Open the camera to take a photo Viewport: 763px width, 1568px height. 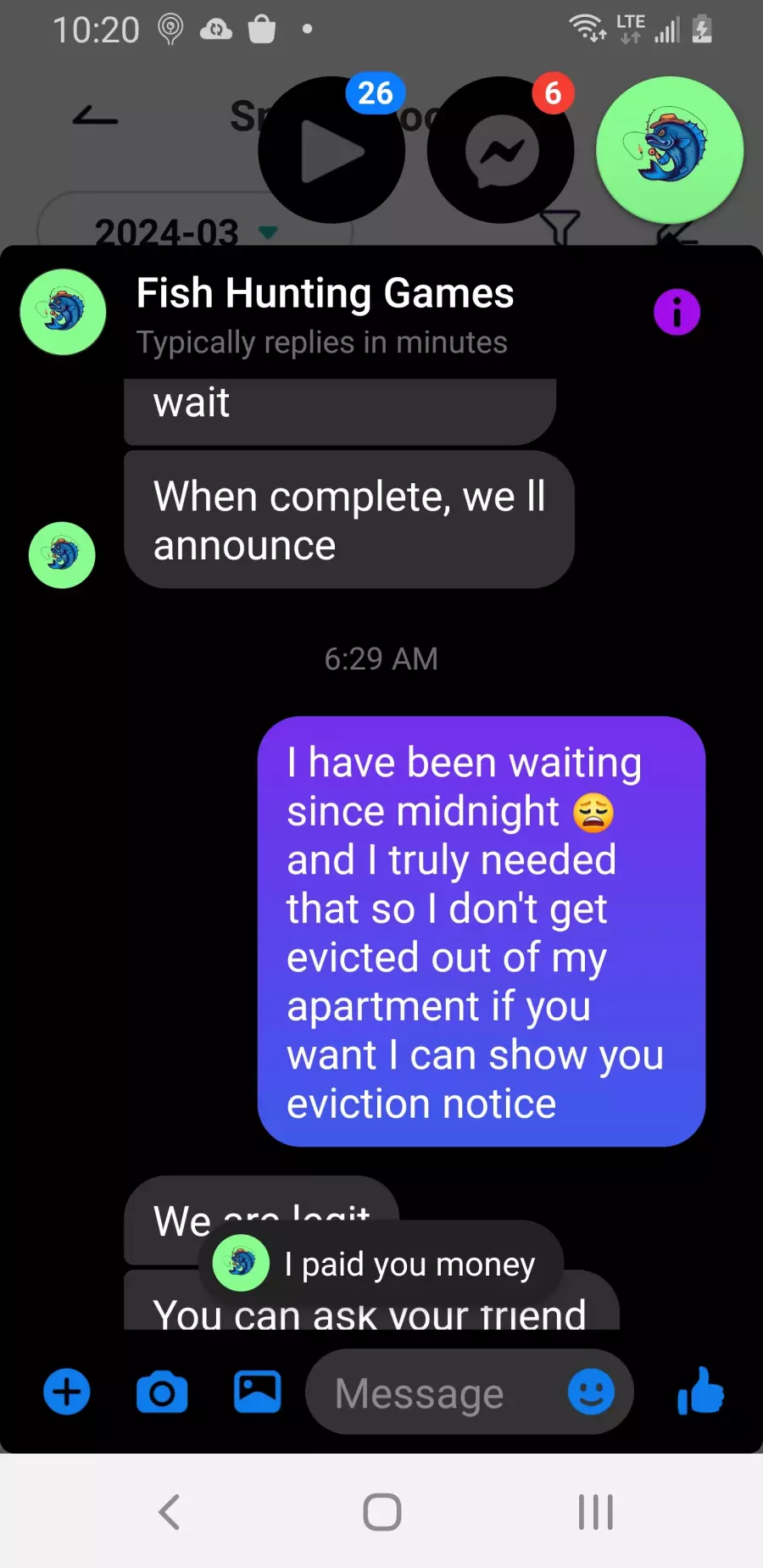tap(162, 1393)
